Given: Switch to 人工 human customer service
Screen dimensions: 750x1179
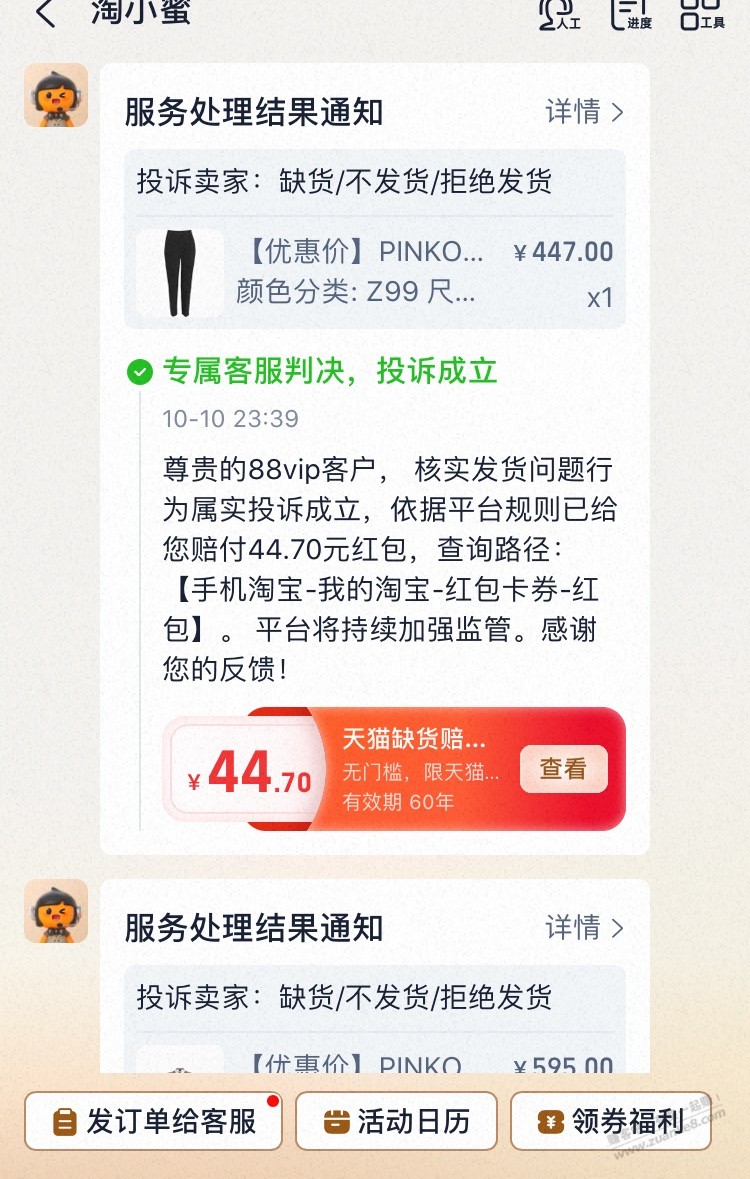Looking at the screenshot, I should tap(559, 14).
